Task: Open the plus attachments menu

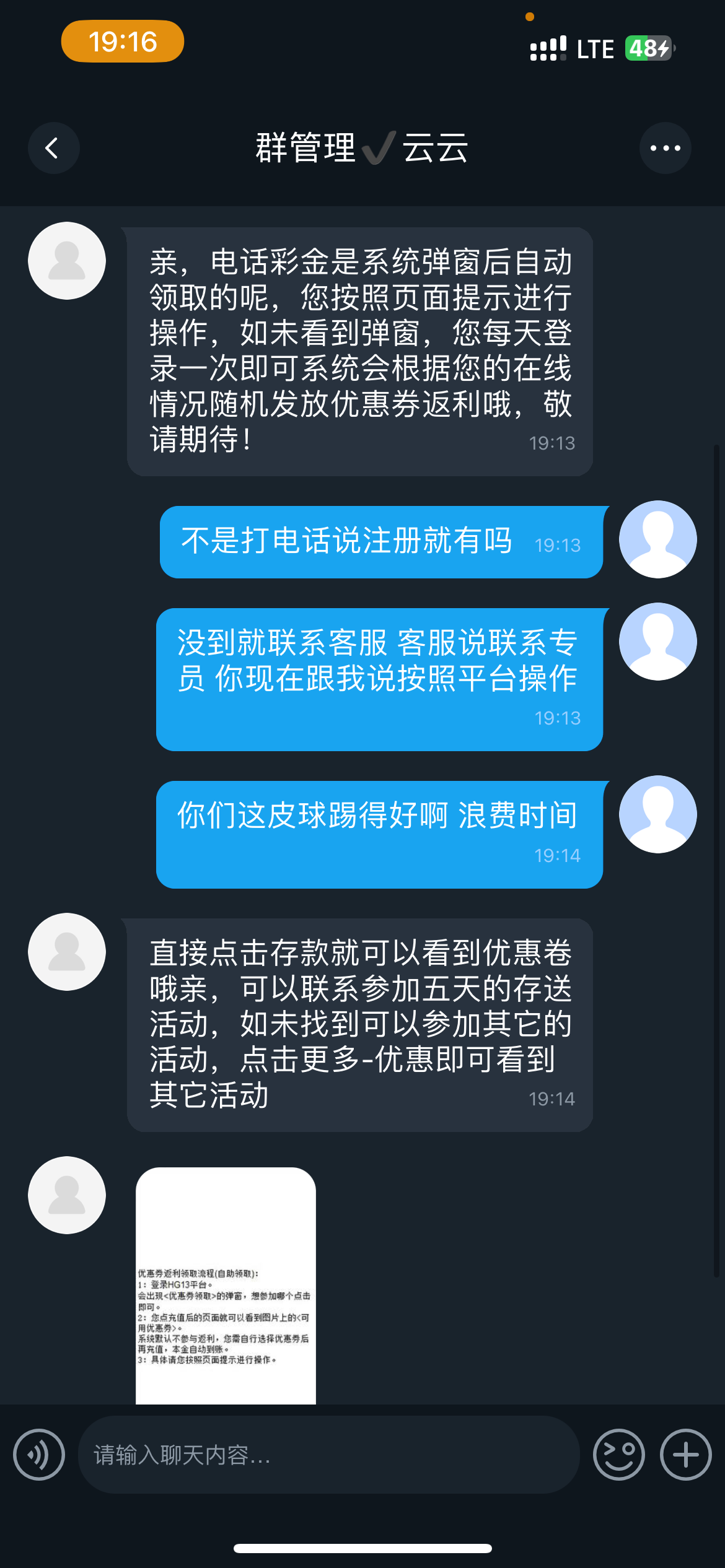Action: click(x=685, y=1455)
